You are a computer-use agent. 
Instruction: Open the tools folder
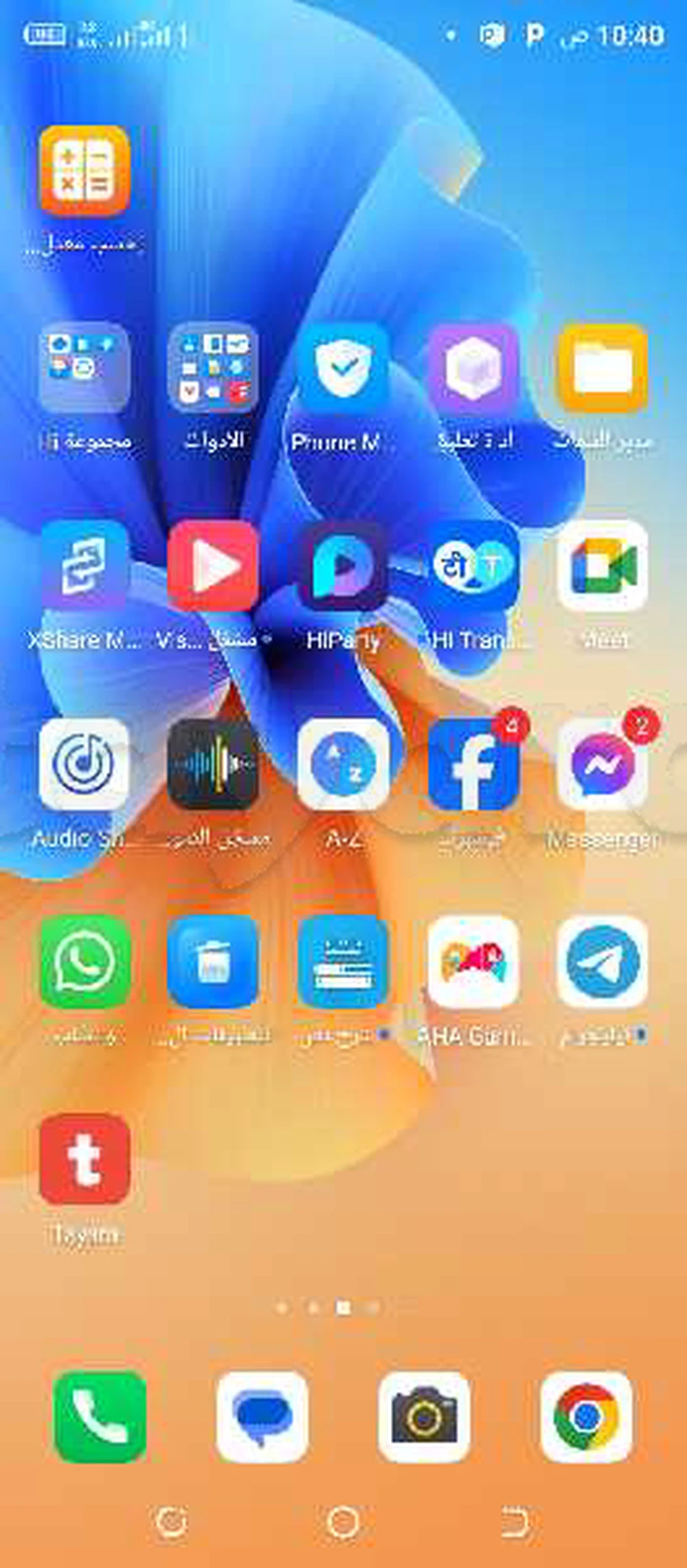tap(213, 368)
